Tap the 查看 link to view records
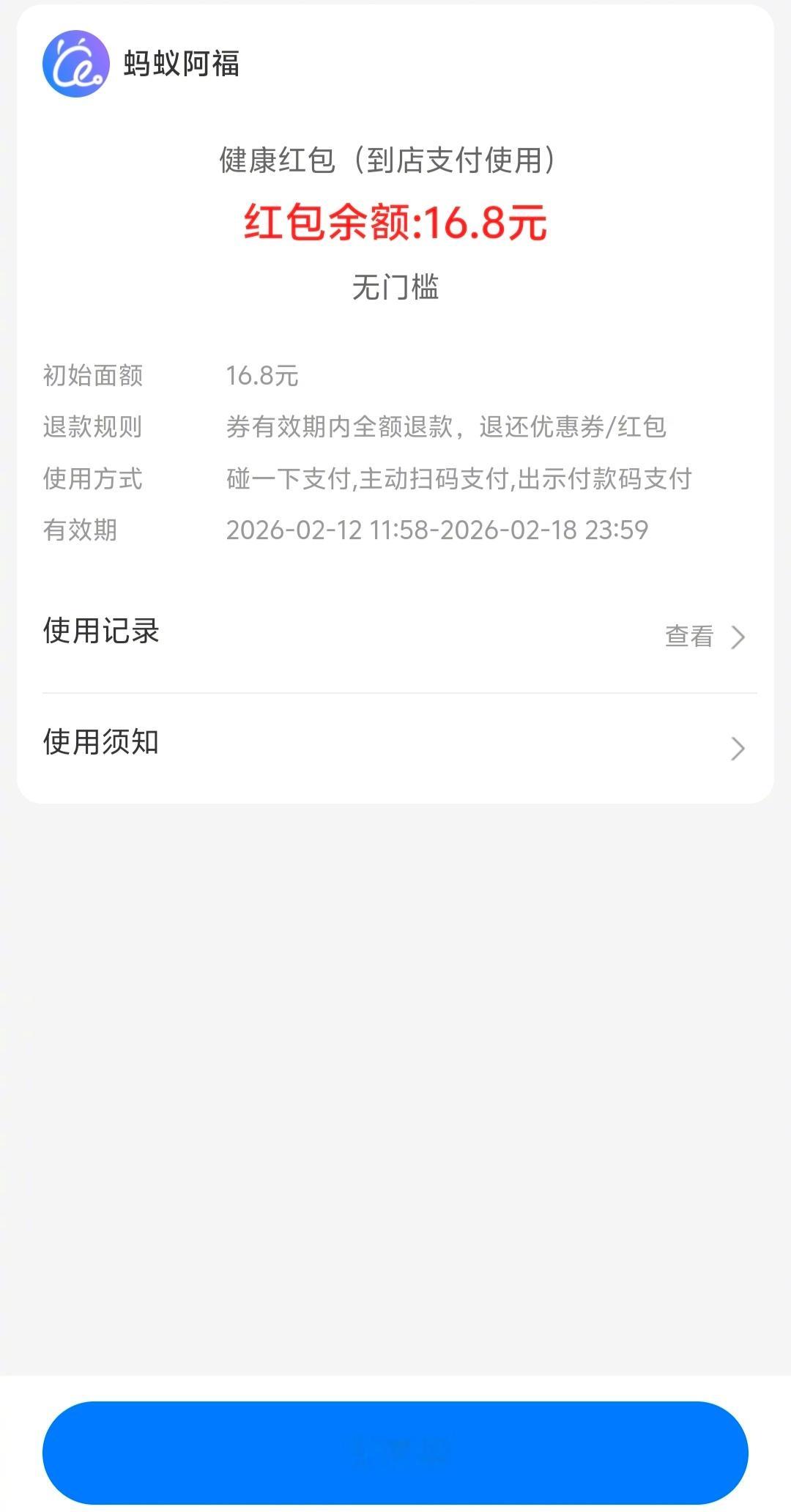 point(687,637)
